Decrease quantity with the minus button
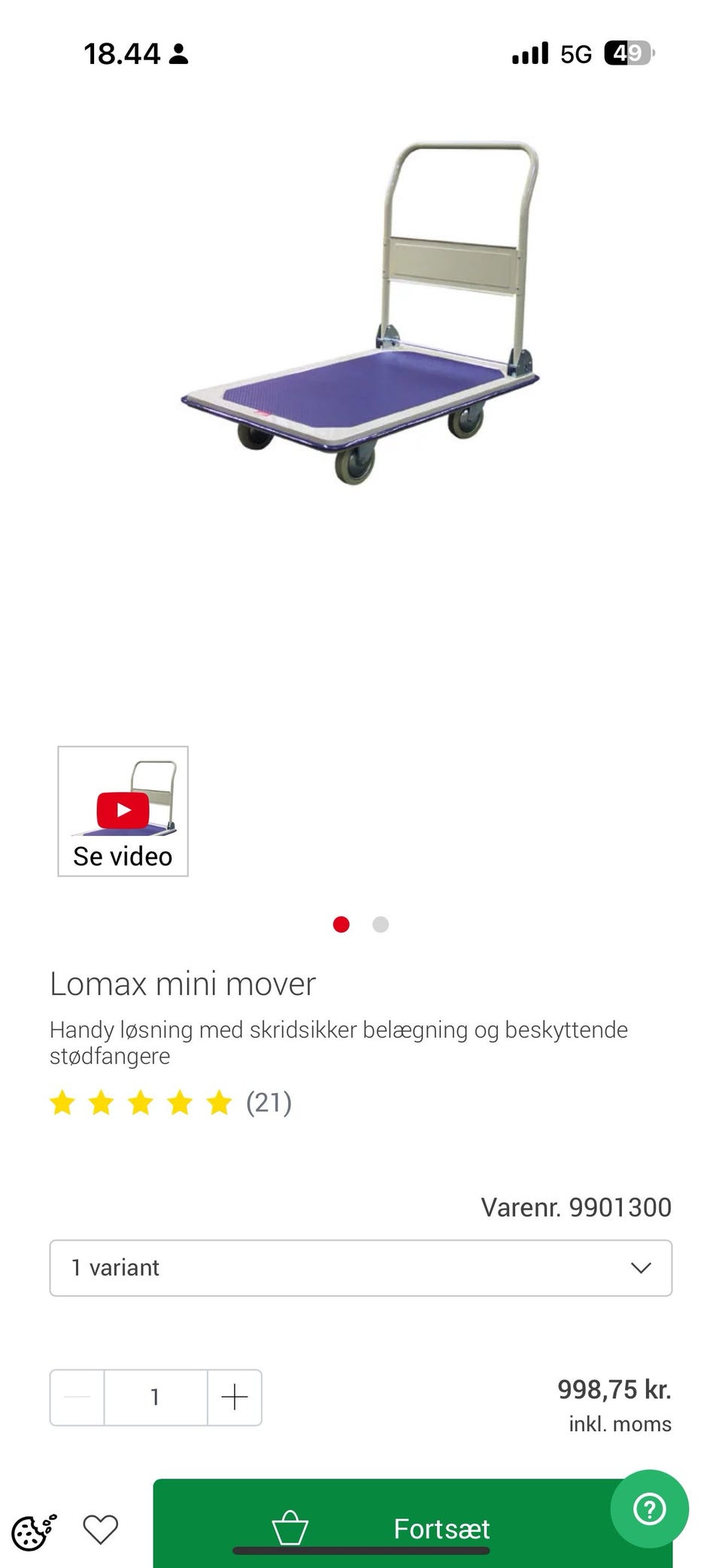Image resolution: width=722 pixels, height=1568 pixels. (x=77, y=1397)
